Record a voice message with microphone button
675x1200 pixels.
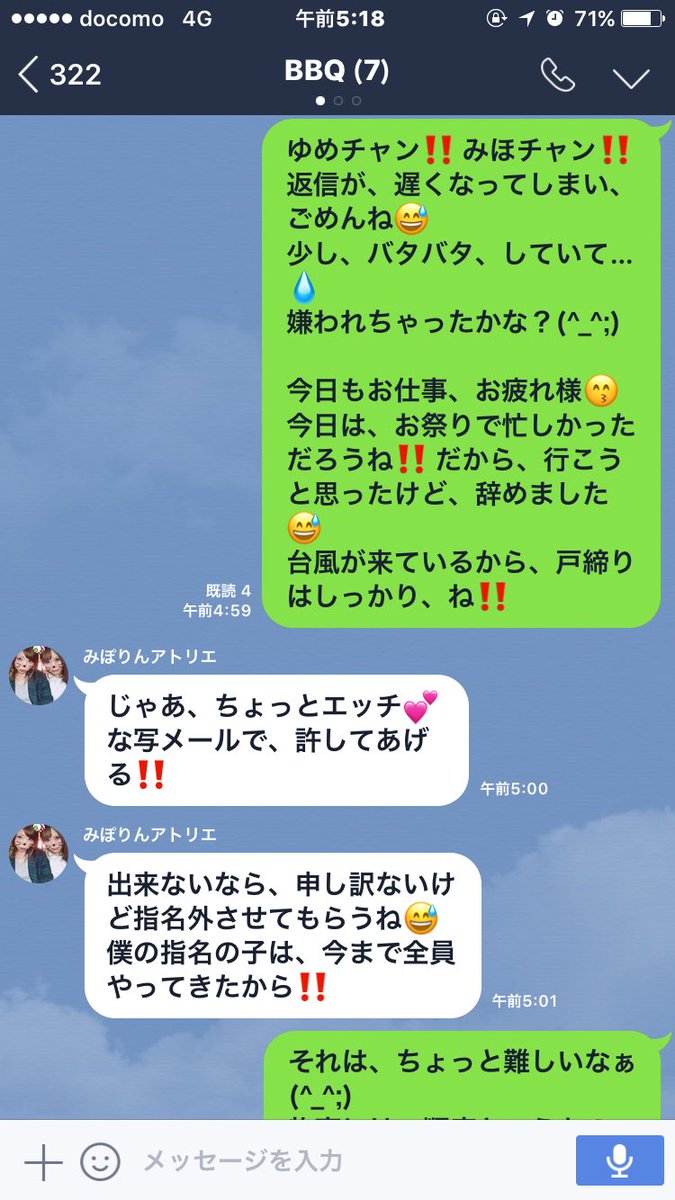tap(619, 1161)
